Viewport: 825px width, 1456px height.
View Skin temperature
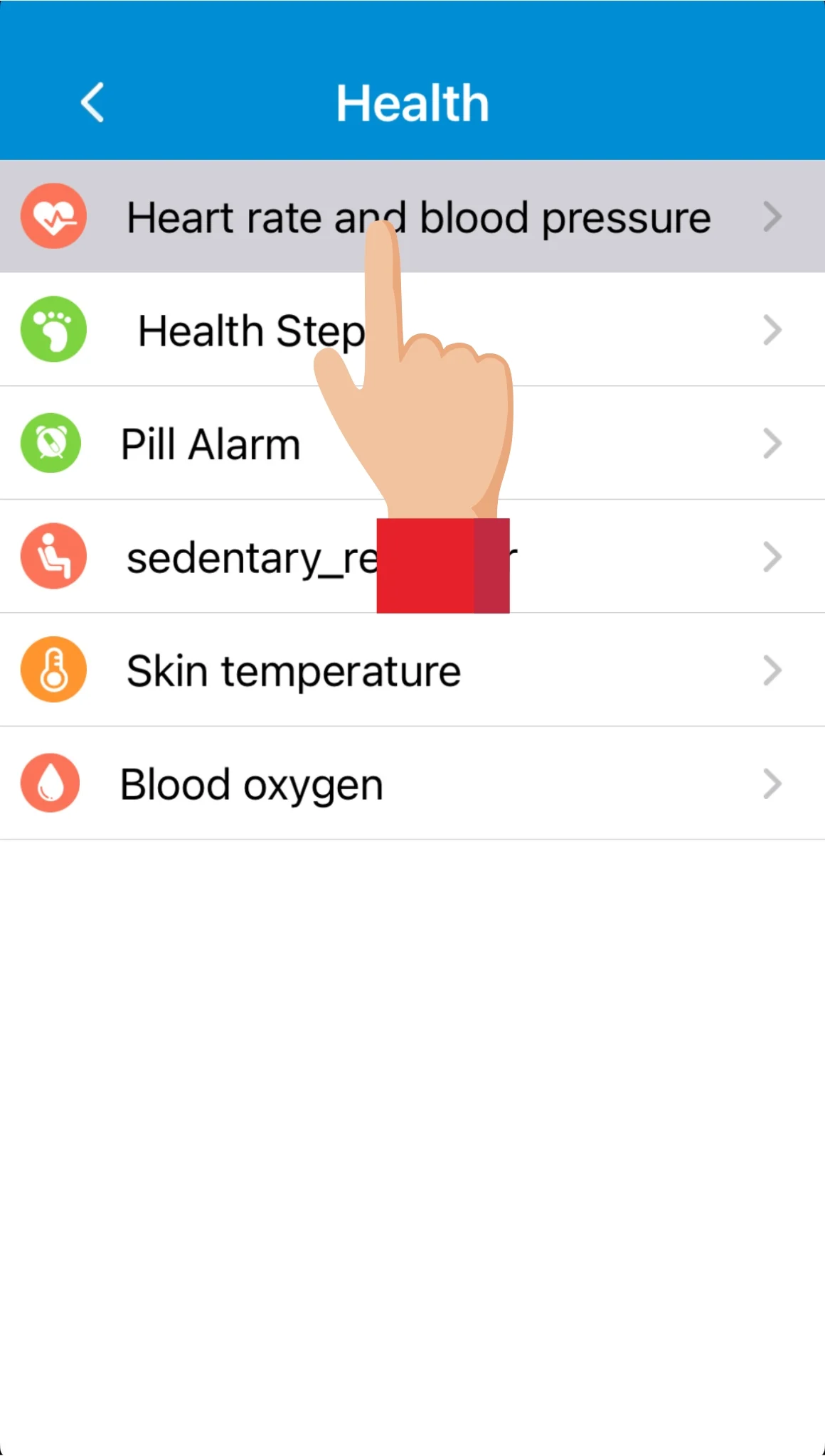pos(293,670)
